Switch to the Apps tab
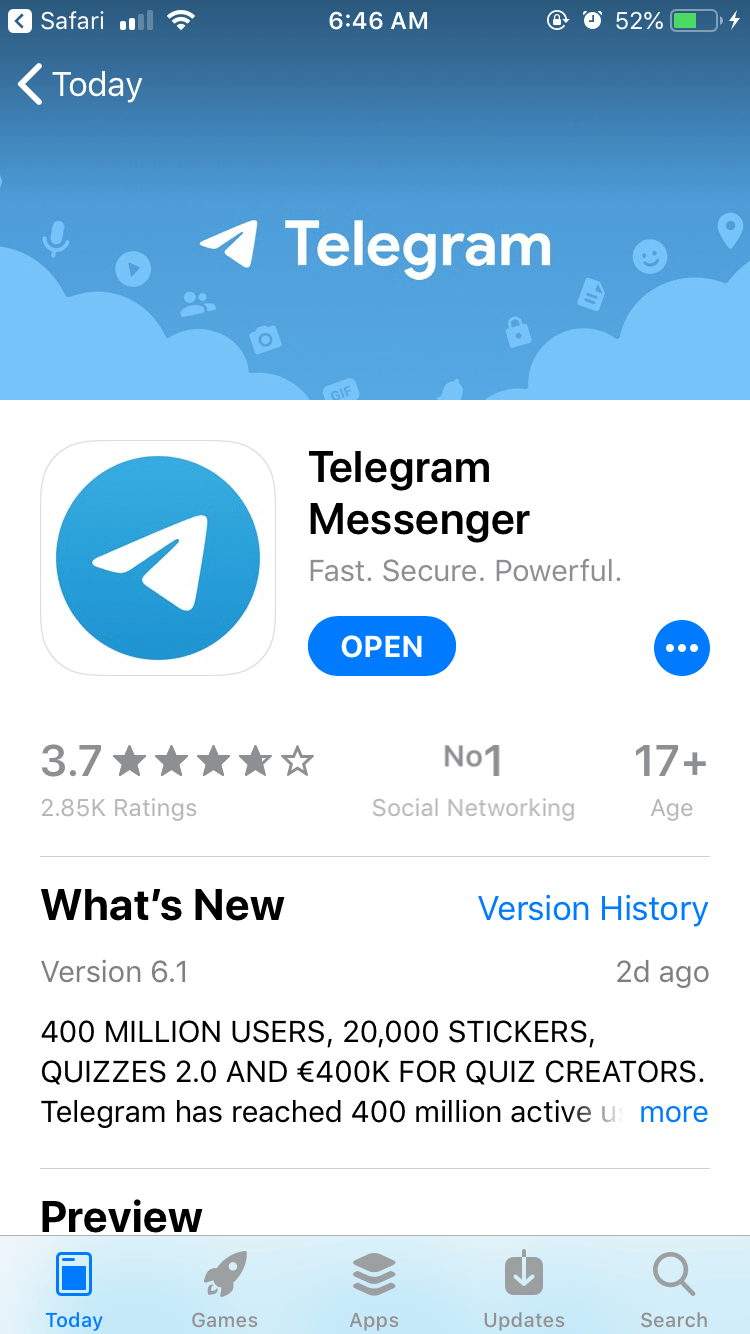Screen dimensions: 750x1334 pyautogui.click(x=374, y=1289)
